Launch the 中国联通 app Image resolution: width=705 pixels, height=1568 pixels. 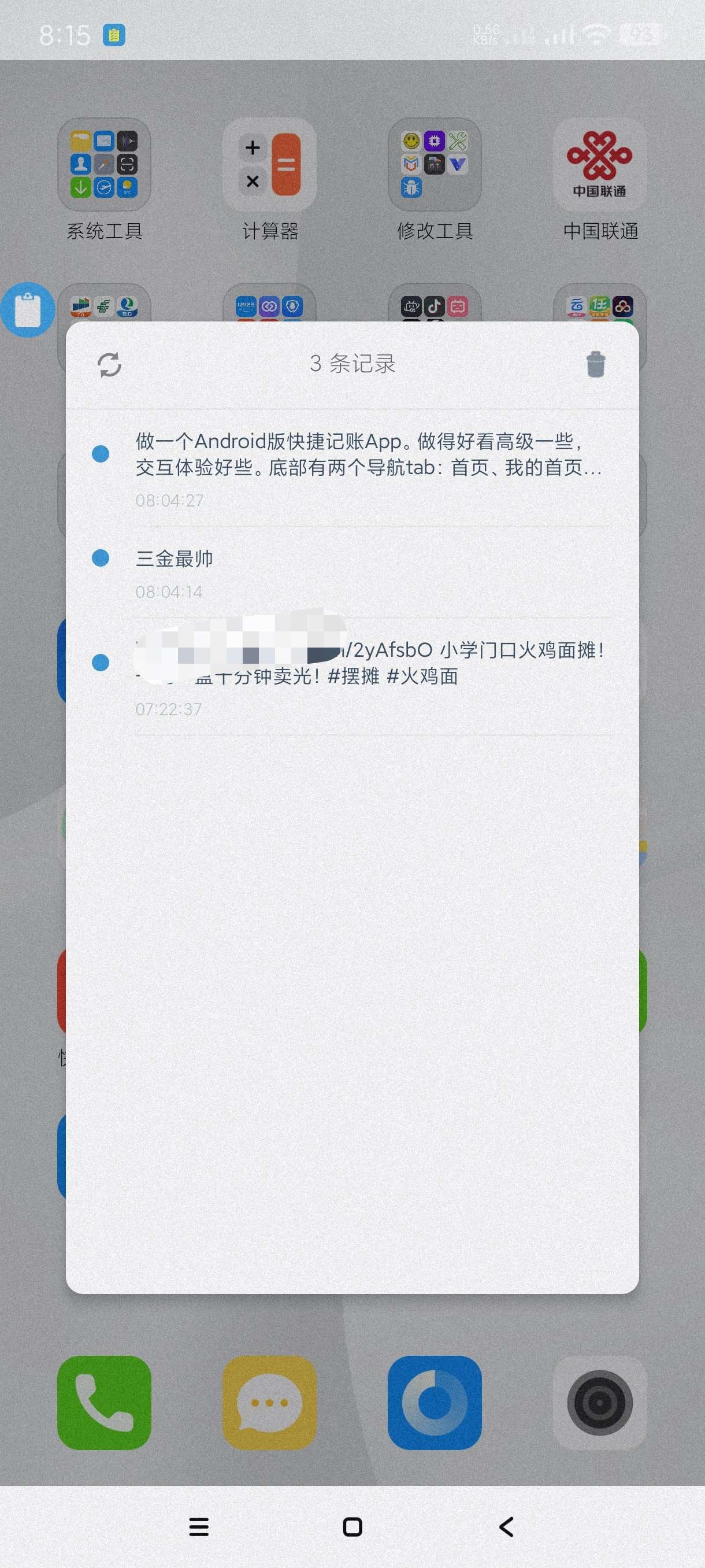click(600, 165)
